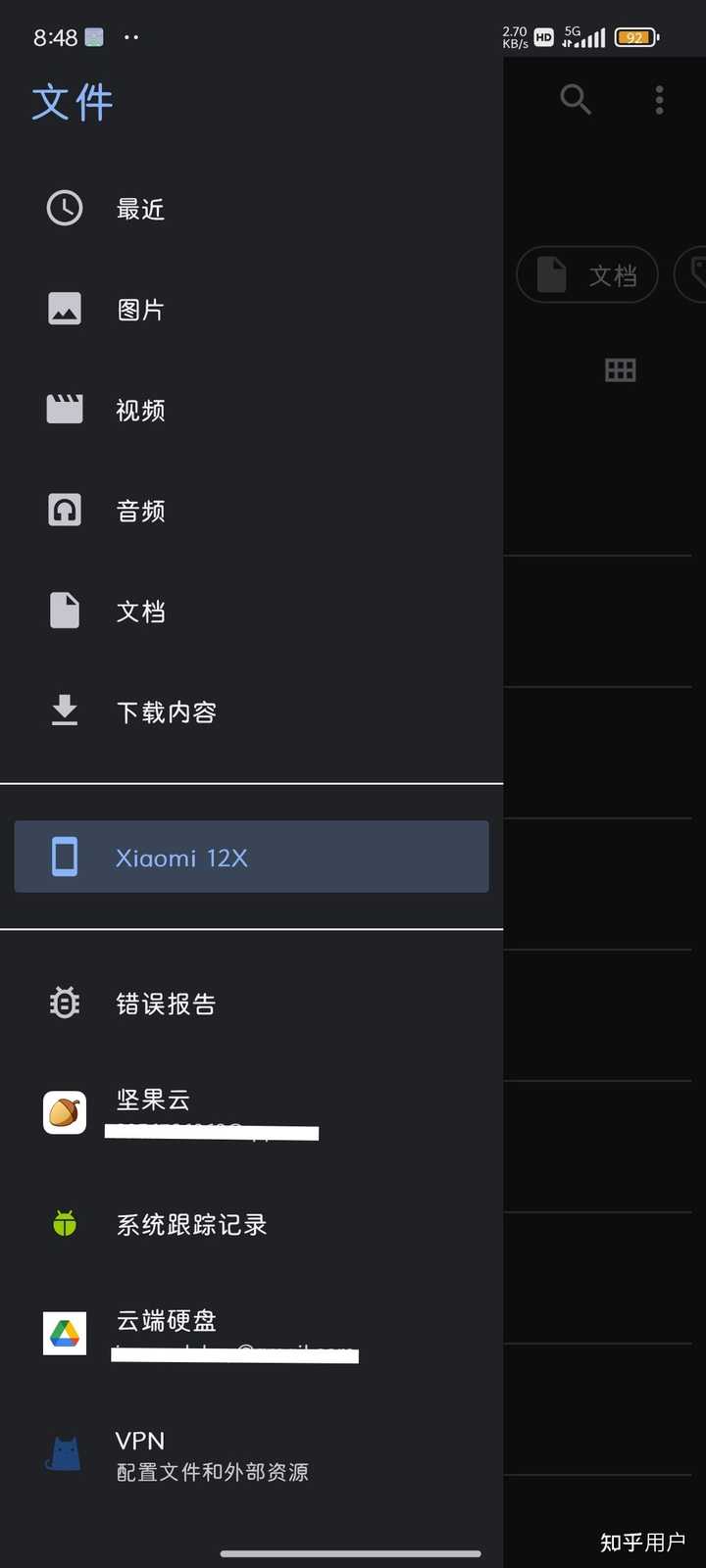The height and width of the screenshot is (1568, 706).
Task: Open the 错误报告 (Bug report) entry
Action: (166, 1002)
